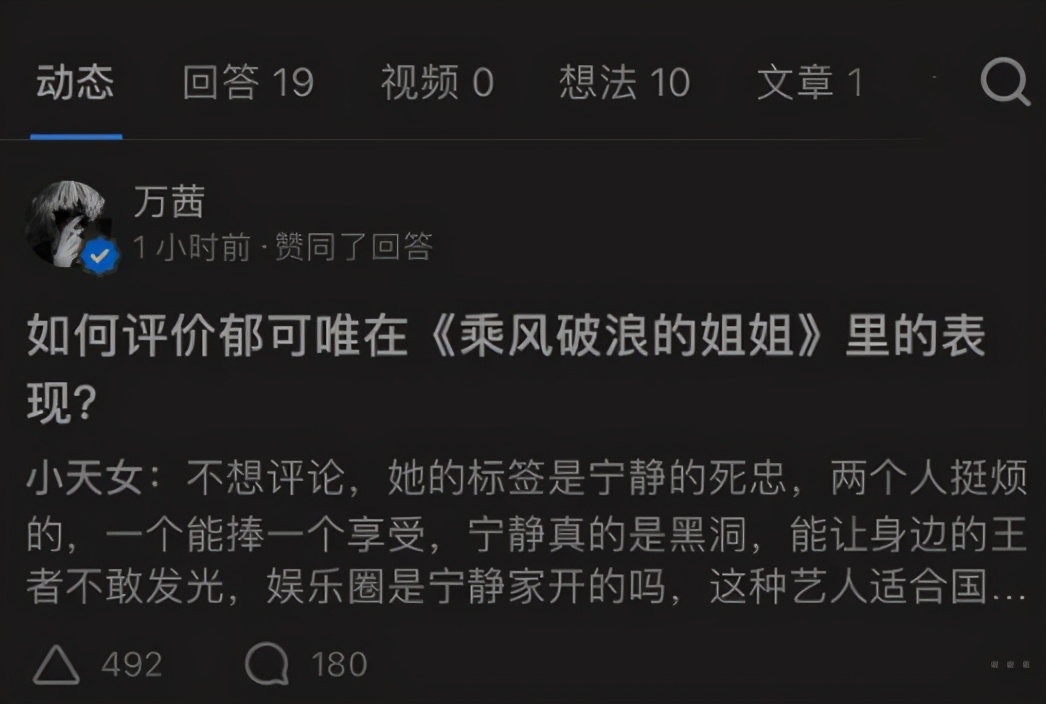Viewport: 1046px width, 704px height.
Task: Open the search icon
Action: pyautogui.click(x=1004, y=82)
